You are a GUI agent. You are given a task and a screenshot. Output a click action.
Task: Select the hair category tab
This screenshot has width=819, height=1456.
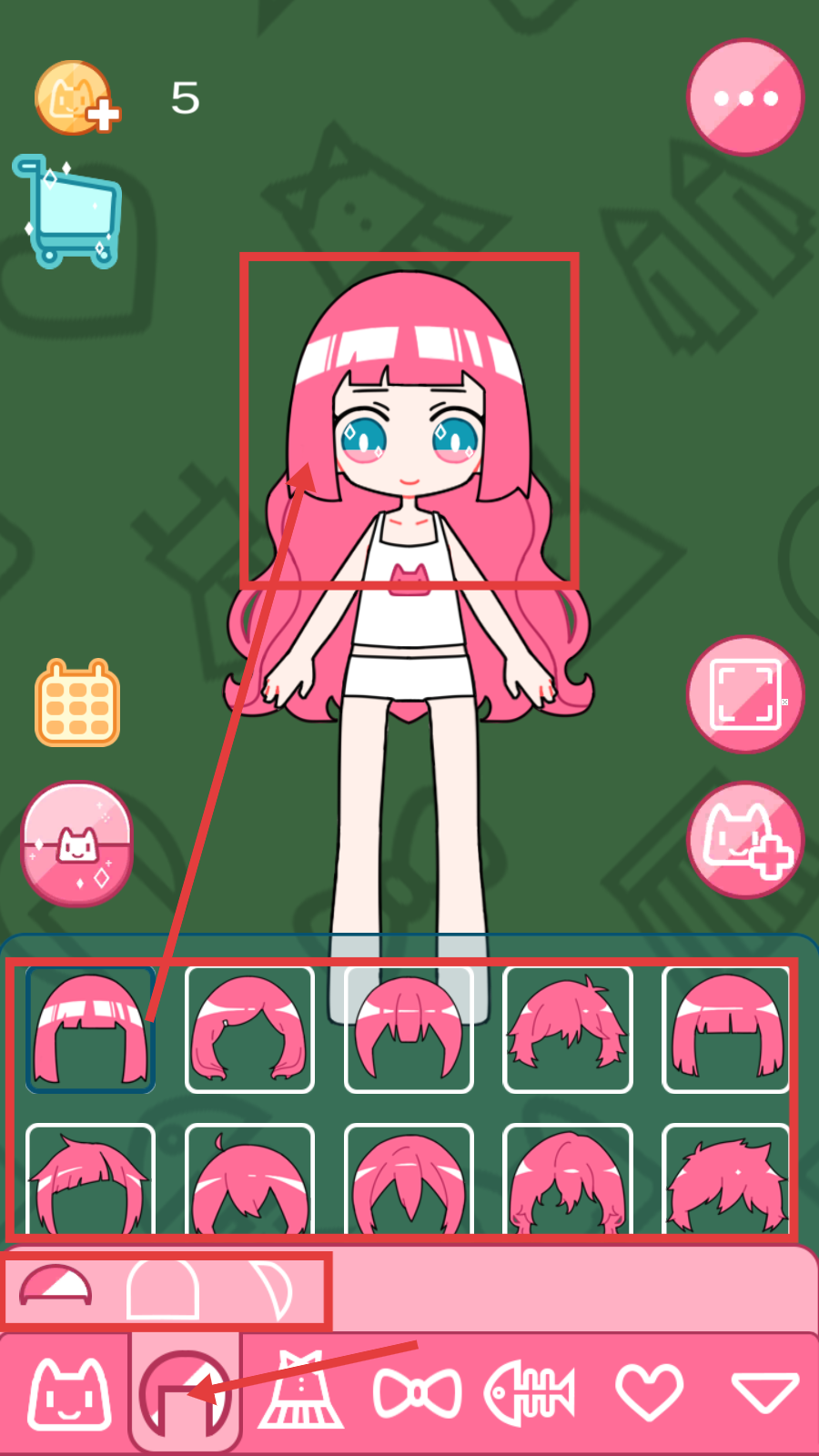tap(185, 1393)
